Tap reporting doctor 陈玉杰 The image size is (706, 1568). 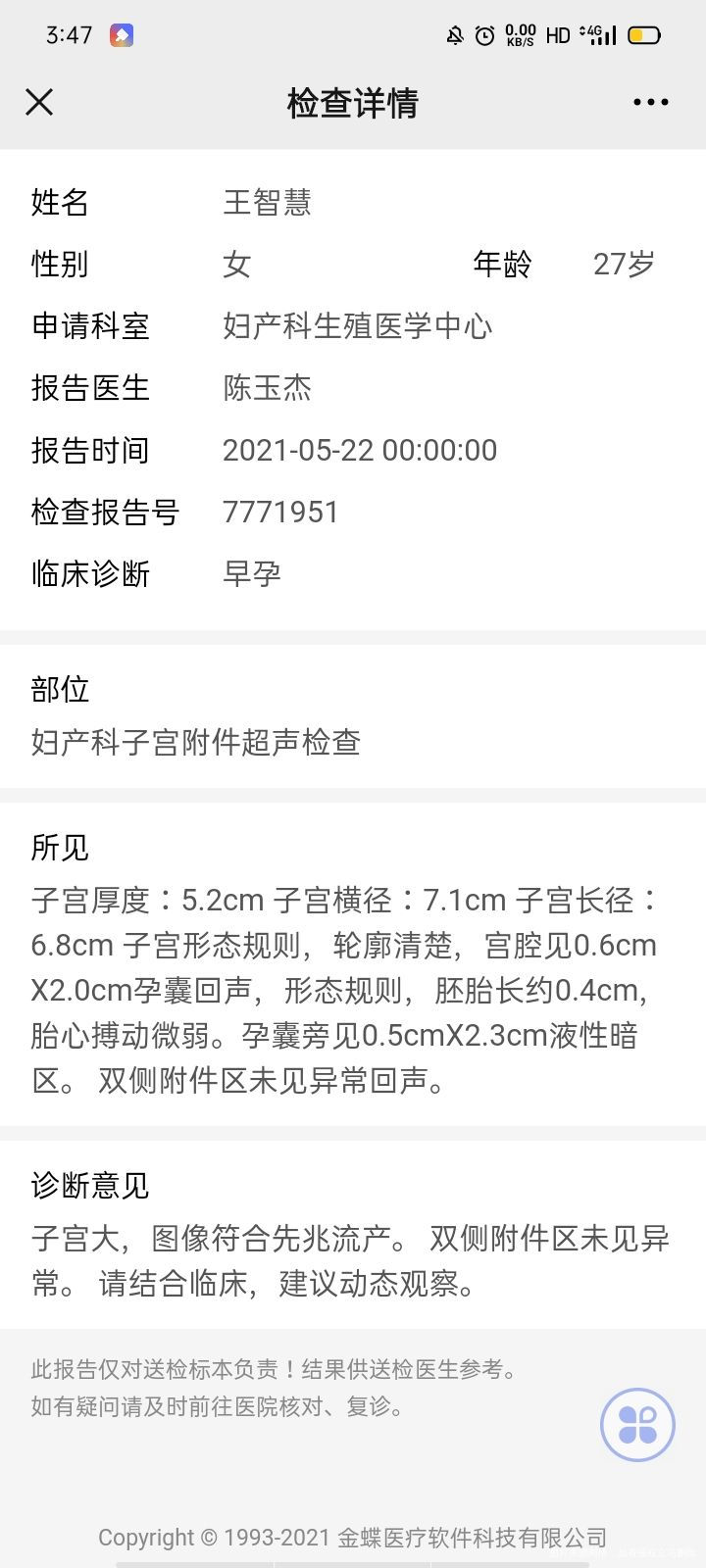click(267, 388)
